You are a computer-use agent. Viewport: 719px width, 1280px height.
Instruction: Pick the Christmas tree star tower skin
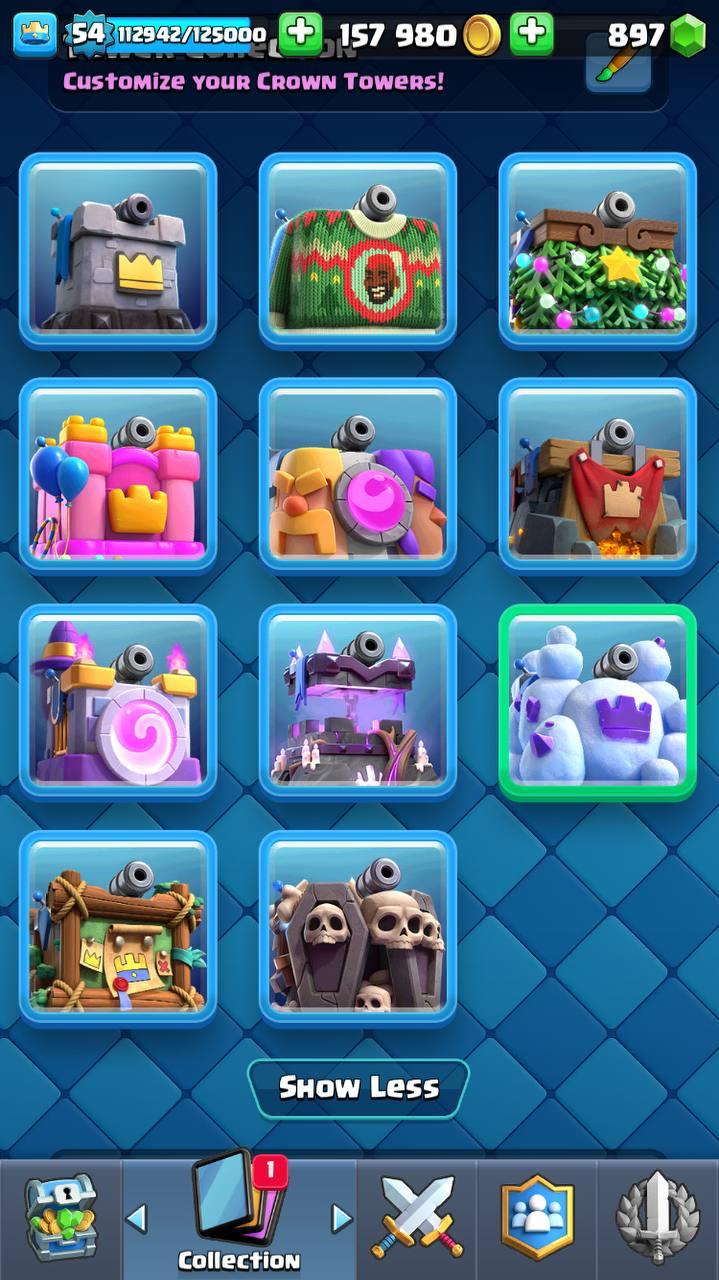click(598, 250)
